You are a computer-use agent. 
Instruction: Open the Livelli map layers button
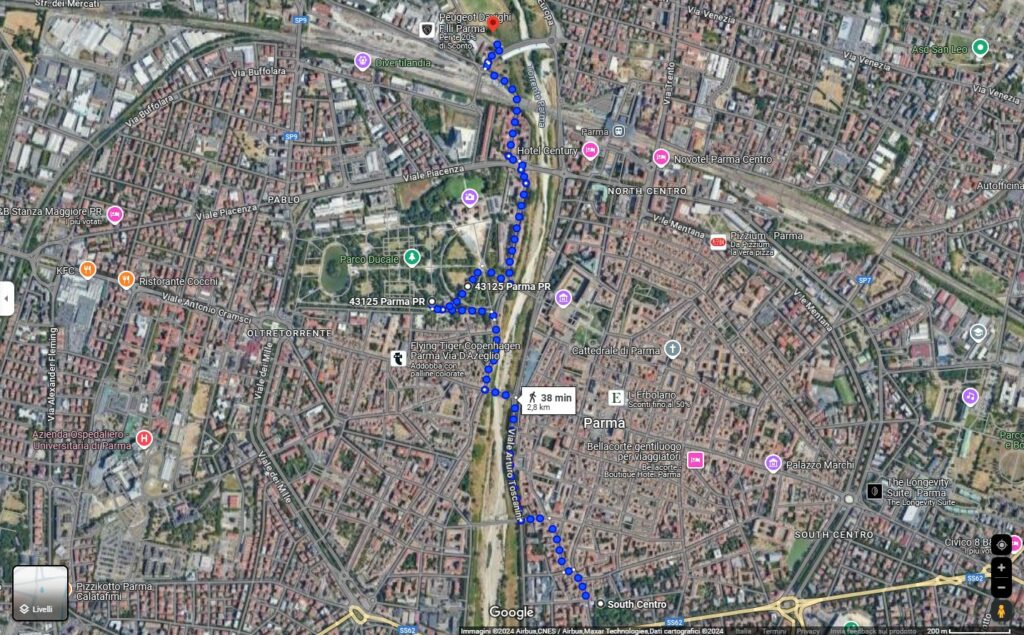(x=40, y=593)
